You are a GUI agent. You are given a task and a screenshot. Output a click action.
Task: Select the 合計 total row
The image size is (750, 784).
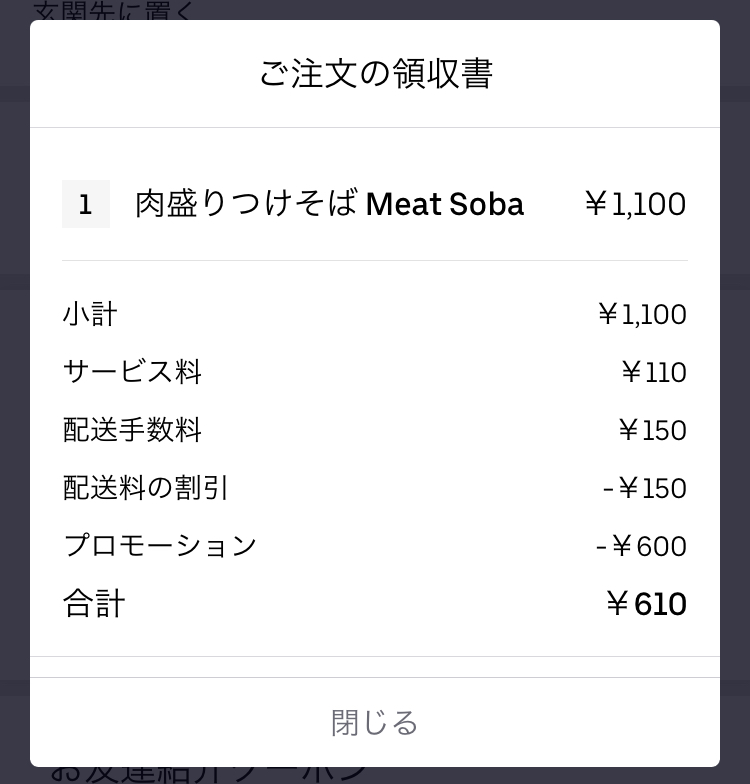point(90,603)
